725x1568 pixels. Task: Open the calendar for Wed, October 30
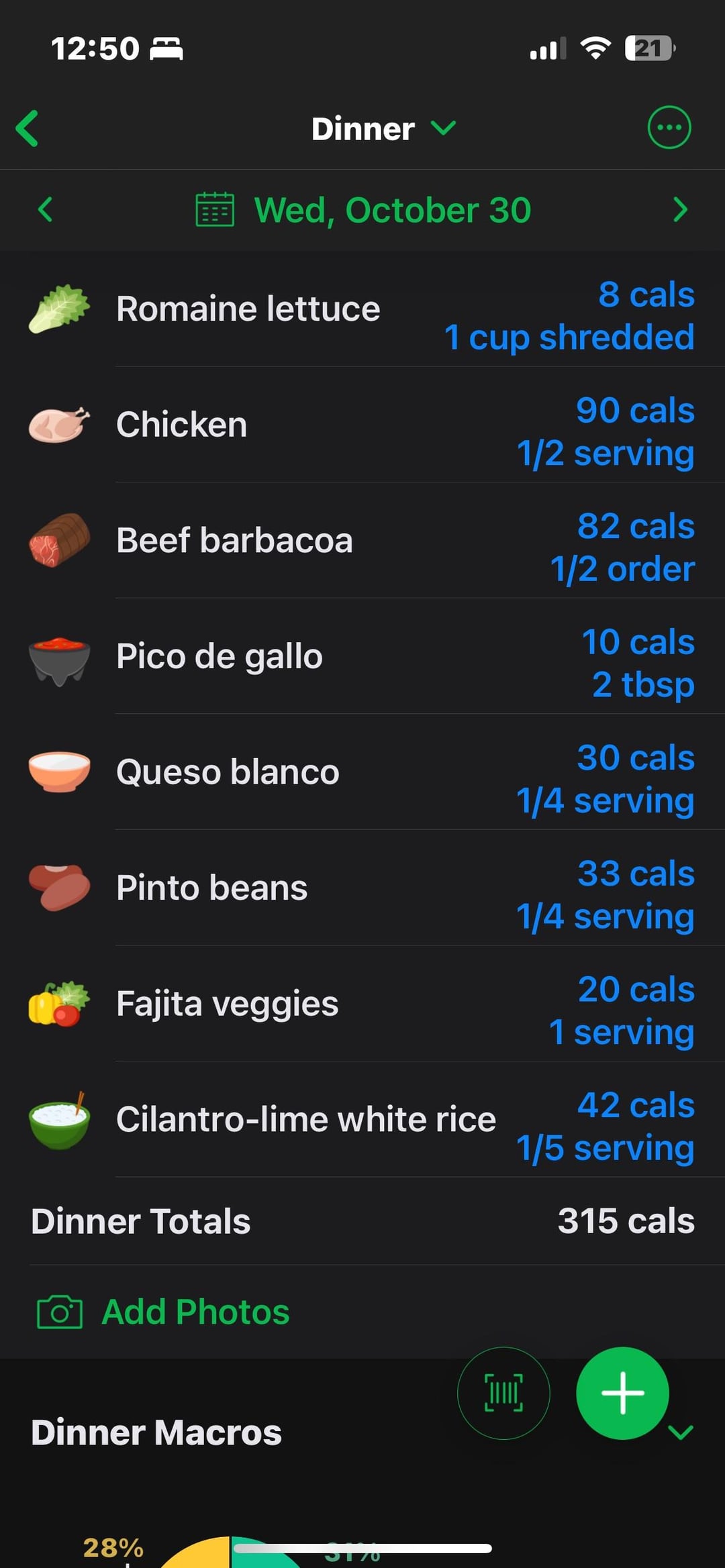363,210
